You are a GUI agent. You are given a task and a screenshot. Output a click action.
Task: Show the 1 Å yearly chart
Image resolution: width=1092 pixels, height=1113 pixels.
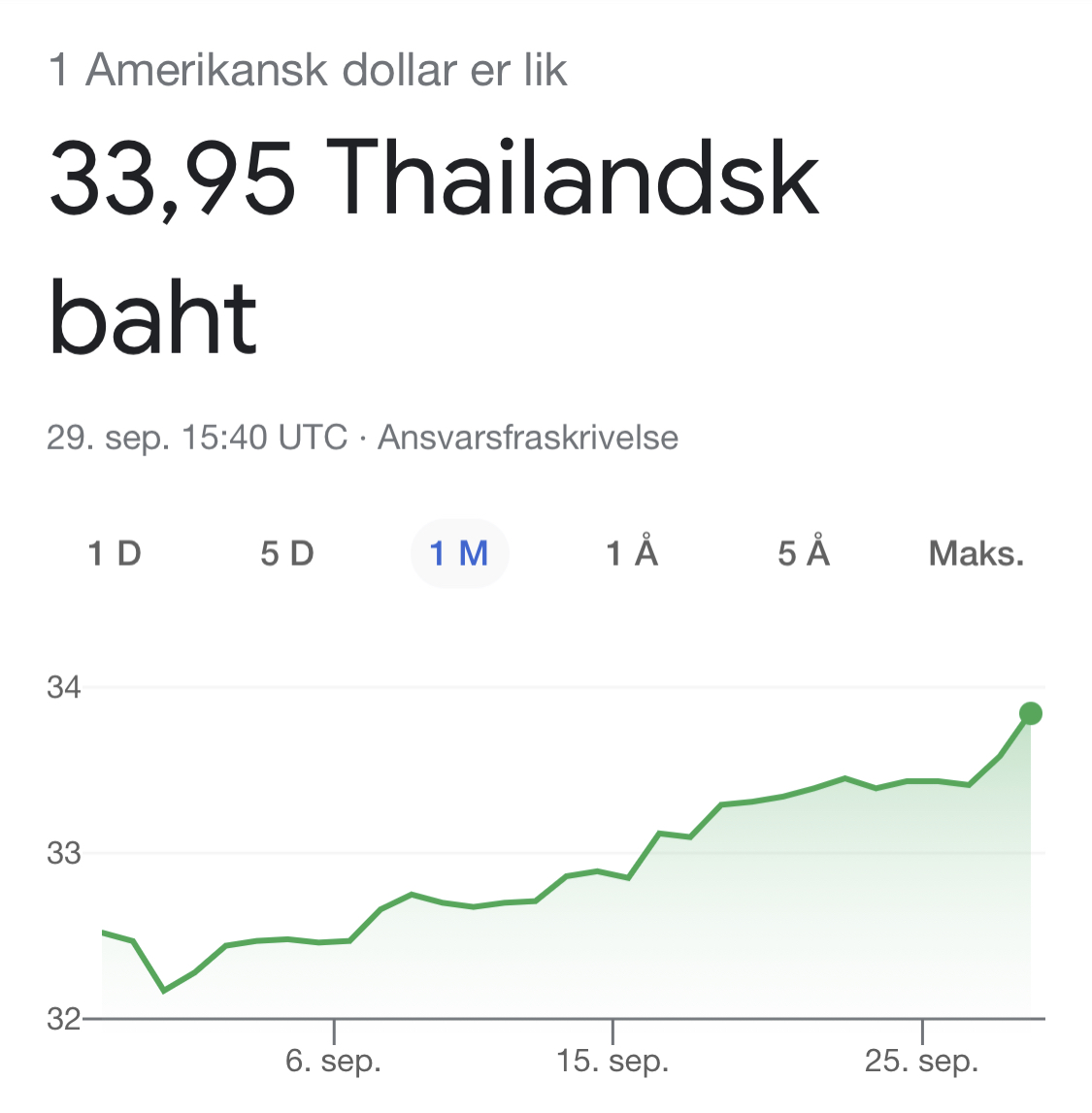pos(632,554)
